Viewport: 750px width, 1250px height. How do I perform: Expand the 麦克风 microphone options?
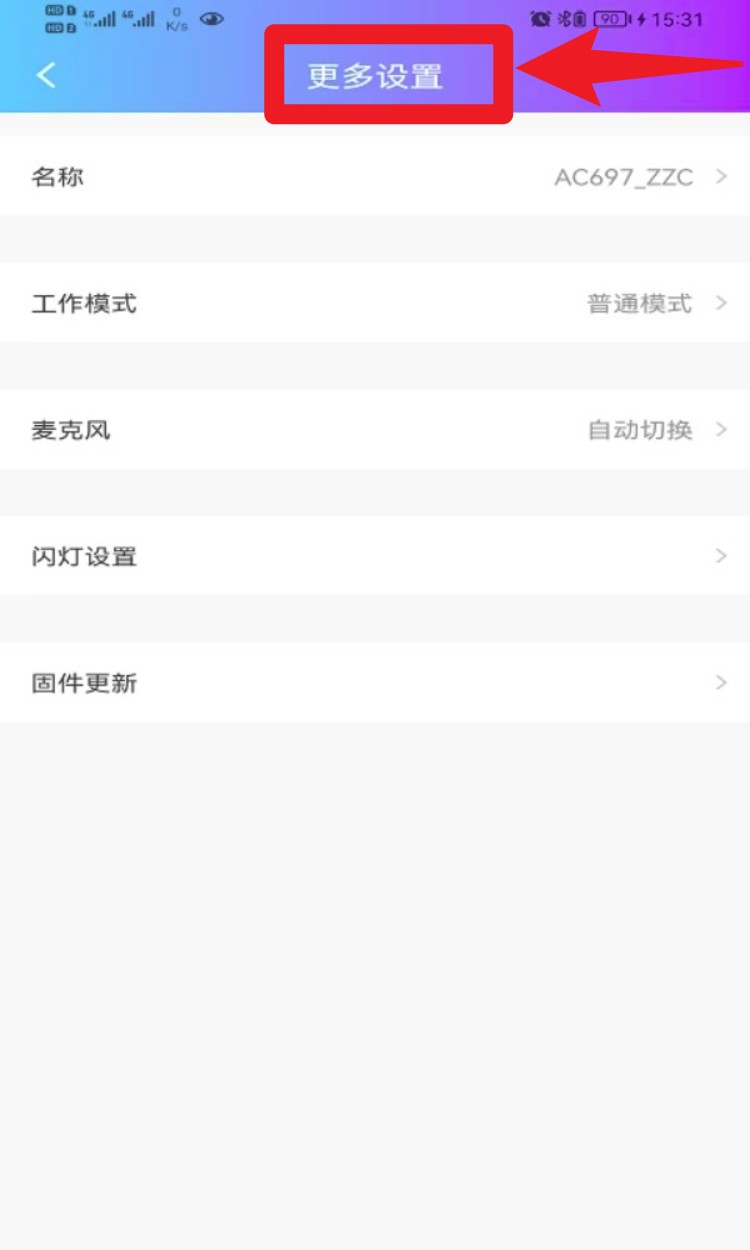coord(375,430)
